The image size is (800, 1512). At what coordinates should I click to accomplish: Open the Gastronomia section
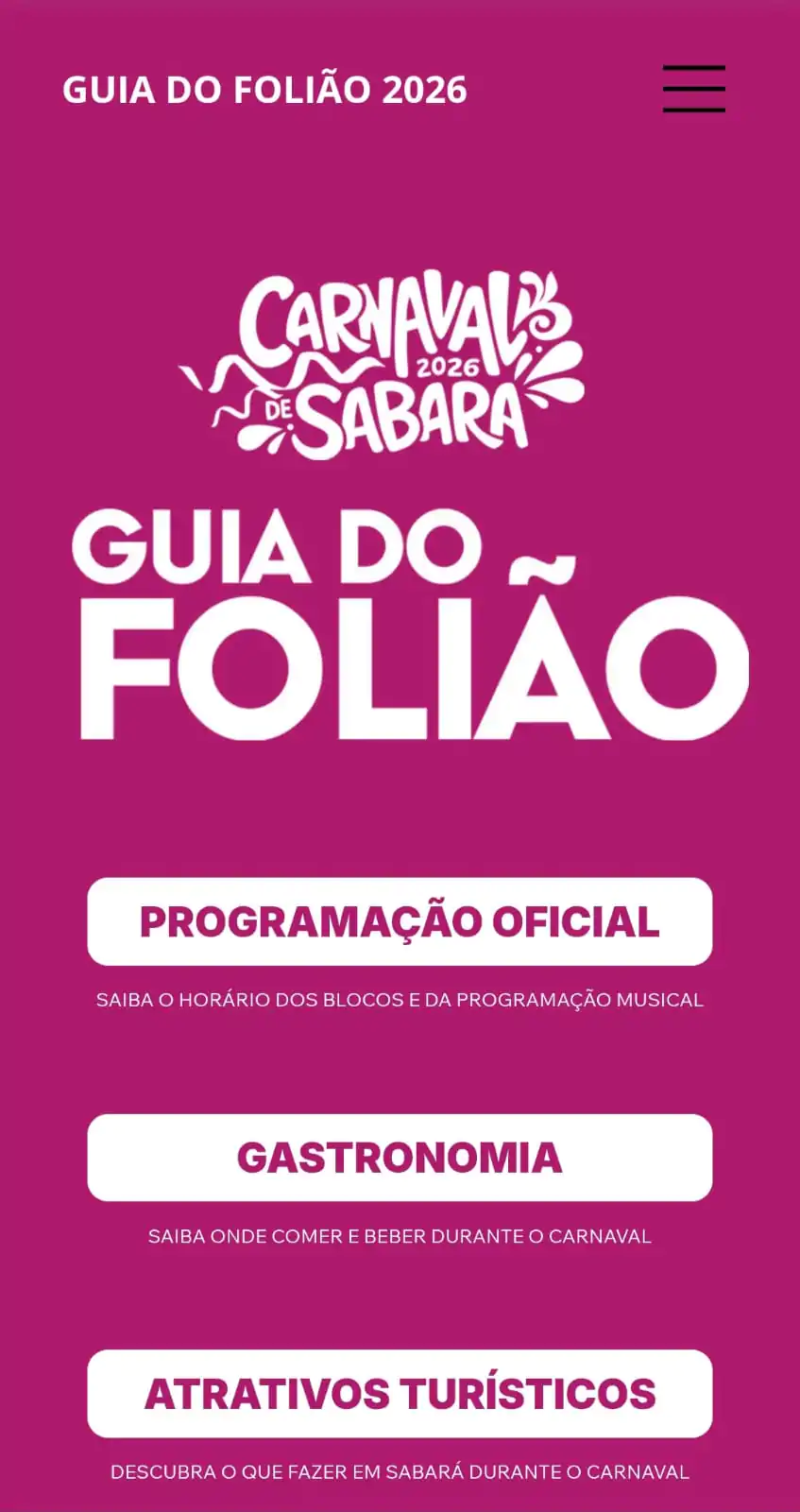(x=400, y=1158)
